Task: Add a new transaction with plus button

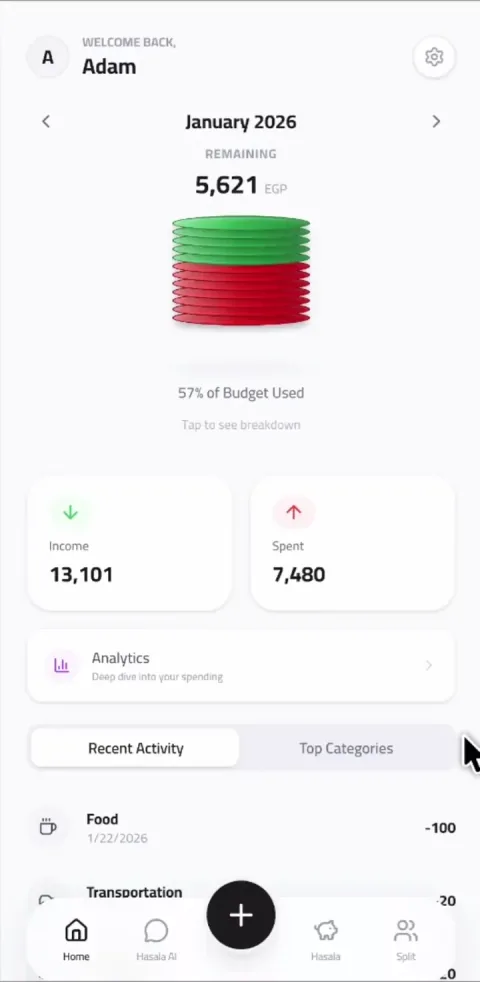Action: point(241,915)
